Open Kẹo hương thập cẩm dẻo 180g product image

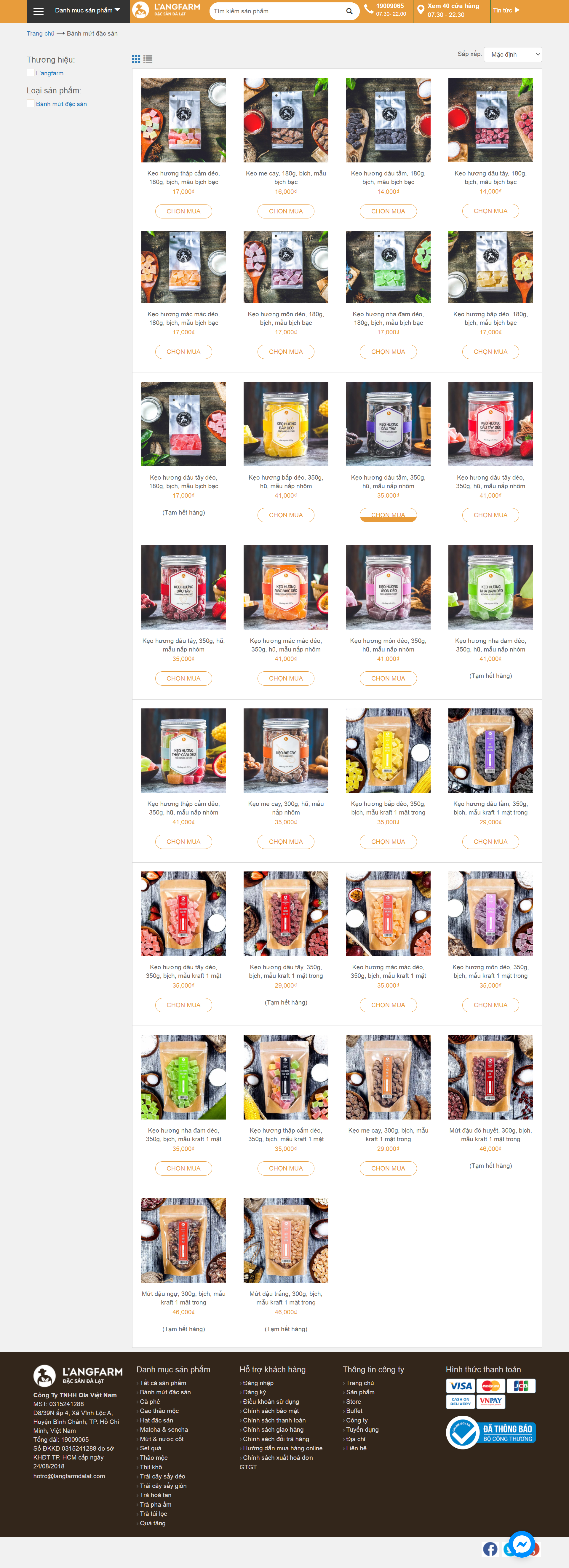pos(183,120)
